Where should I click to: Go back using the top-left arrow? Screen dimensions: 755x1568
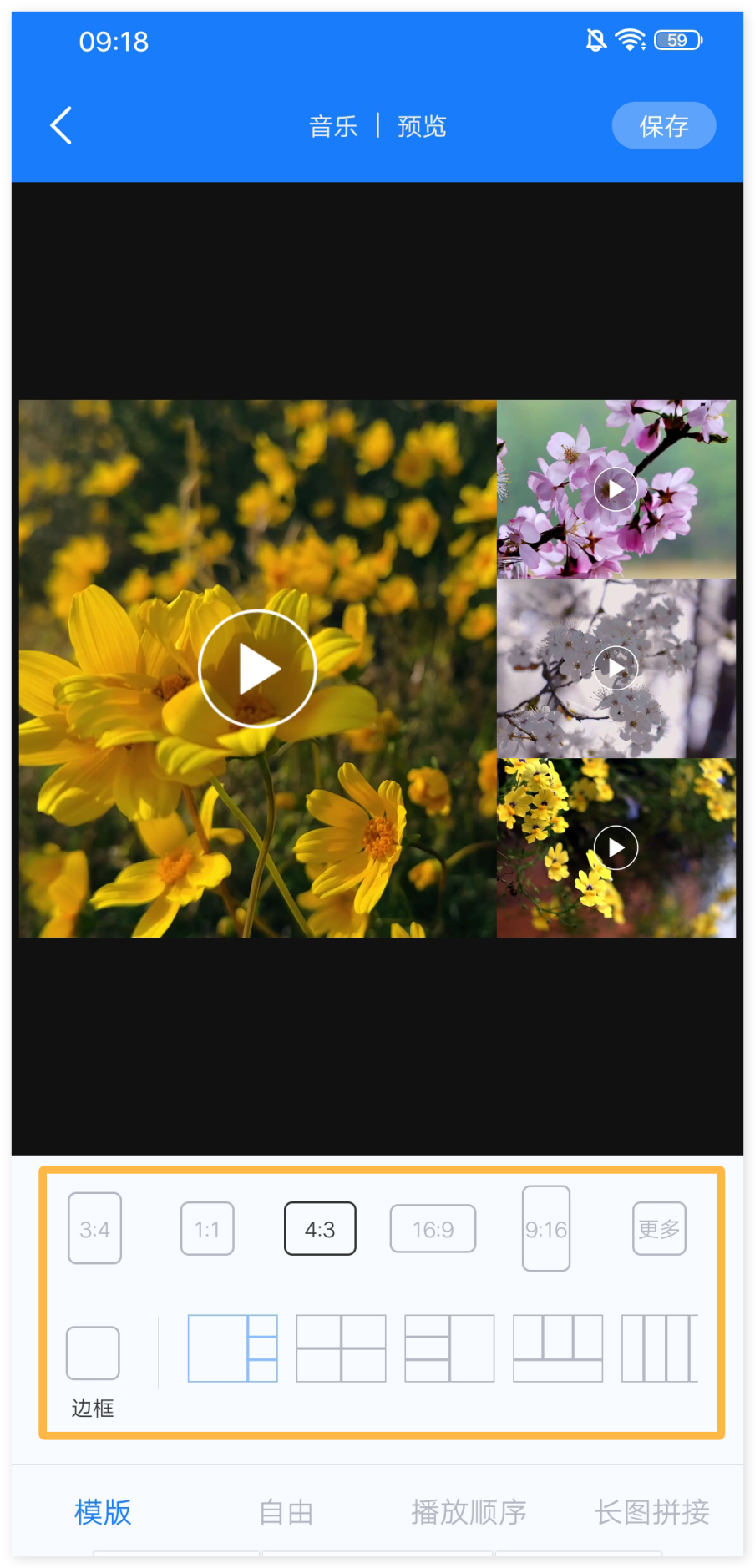(61, 126)
